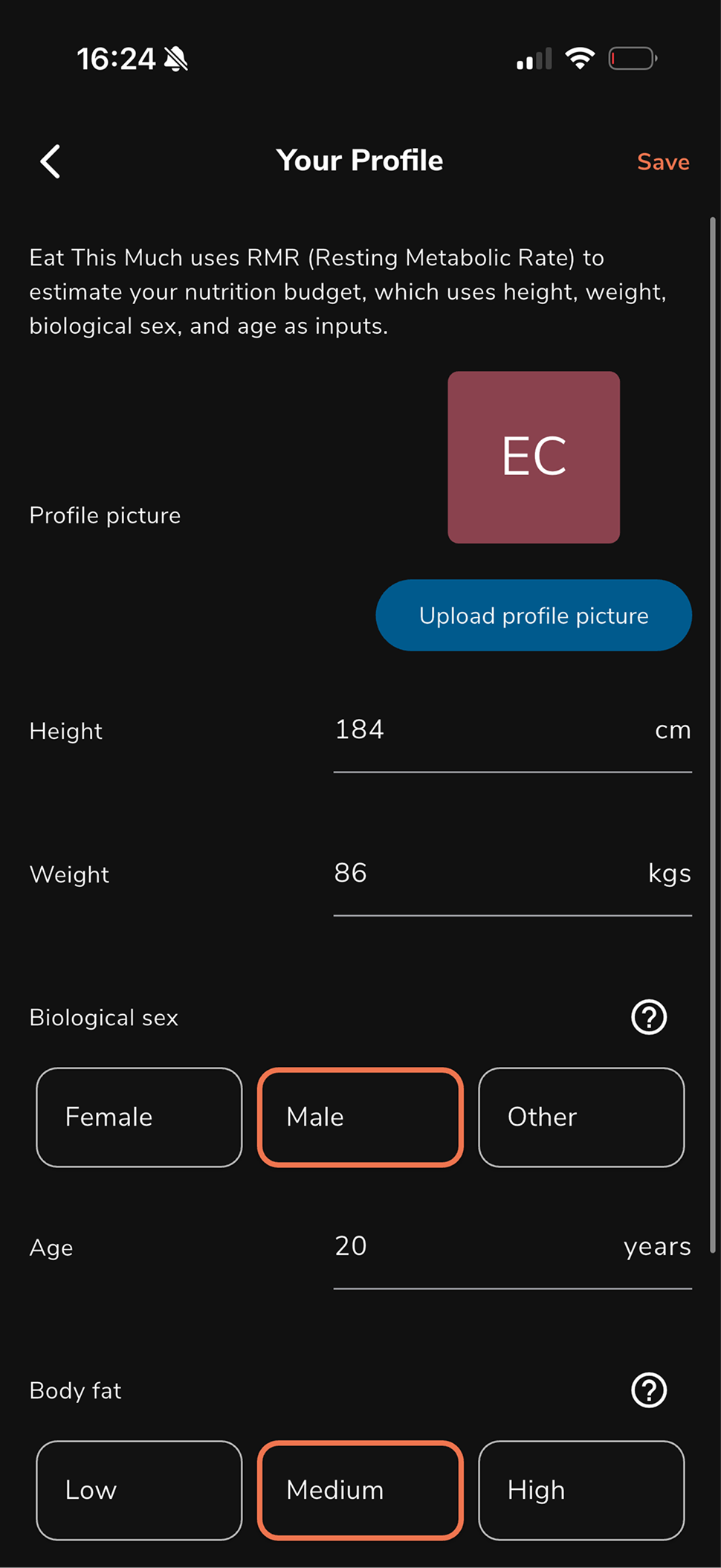Select High body fat option
The width and height of the screenshot is (721, 1568).
581,1490
